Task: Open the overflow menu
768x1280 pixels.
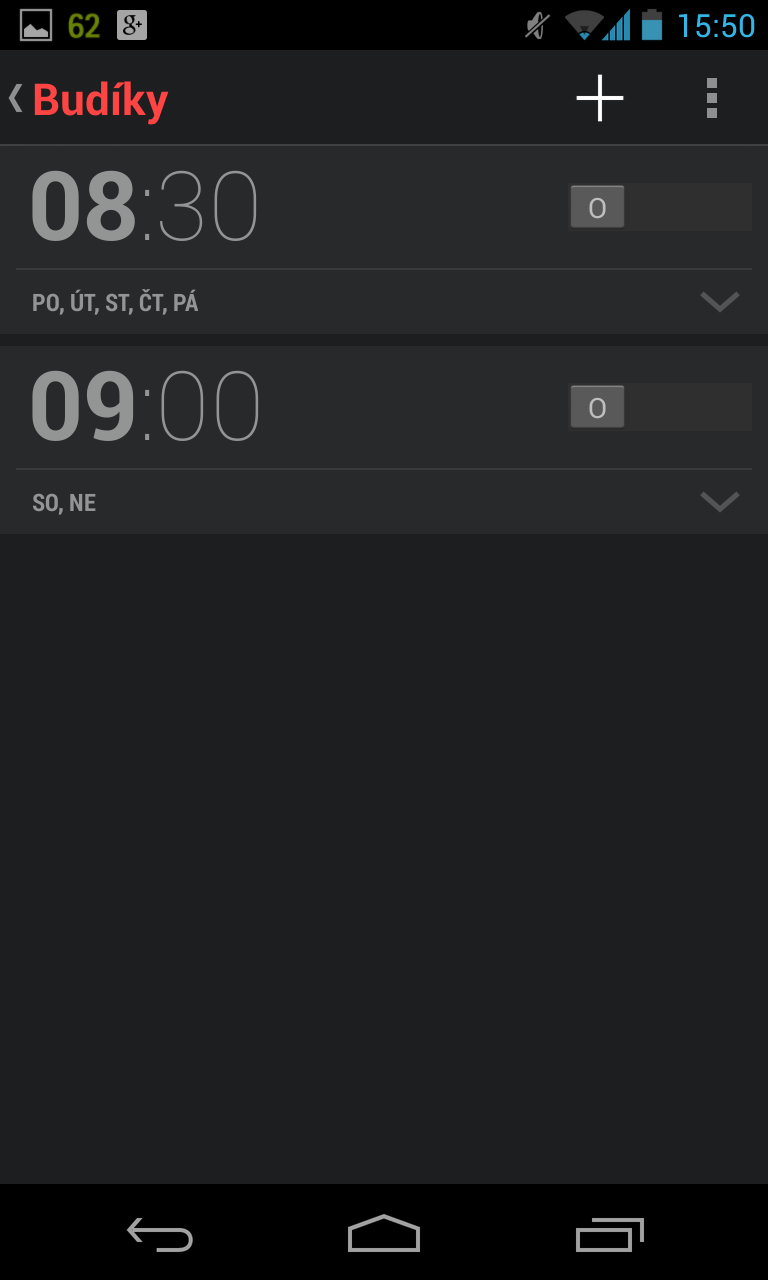Action: click(712, 98)
